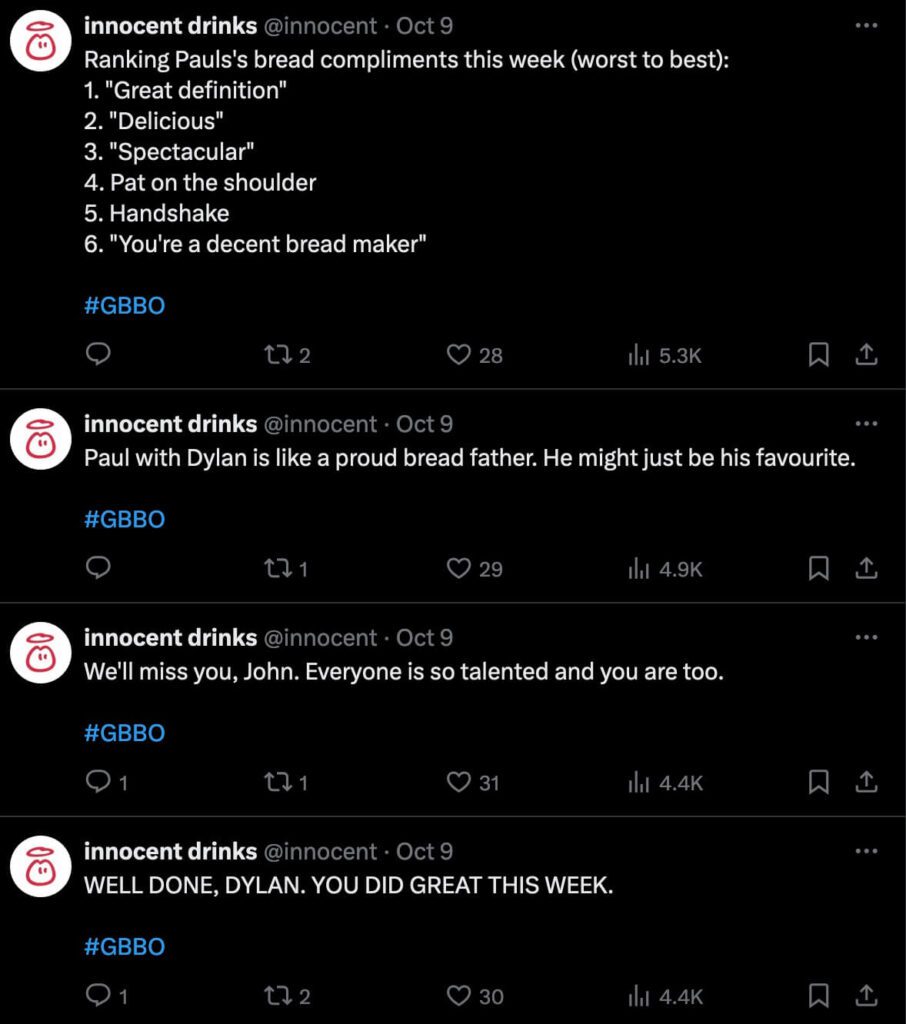Open overflow menu on proud bread father tweet

click(x=866, y=424)
